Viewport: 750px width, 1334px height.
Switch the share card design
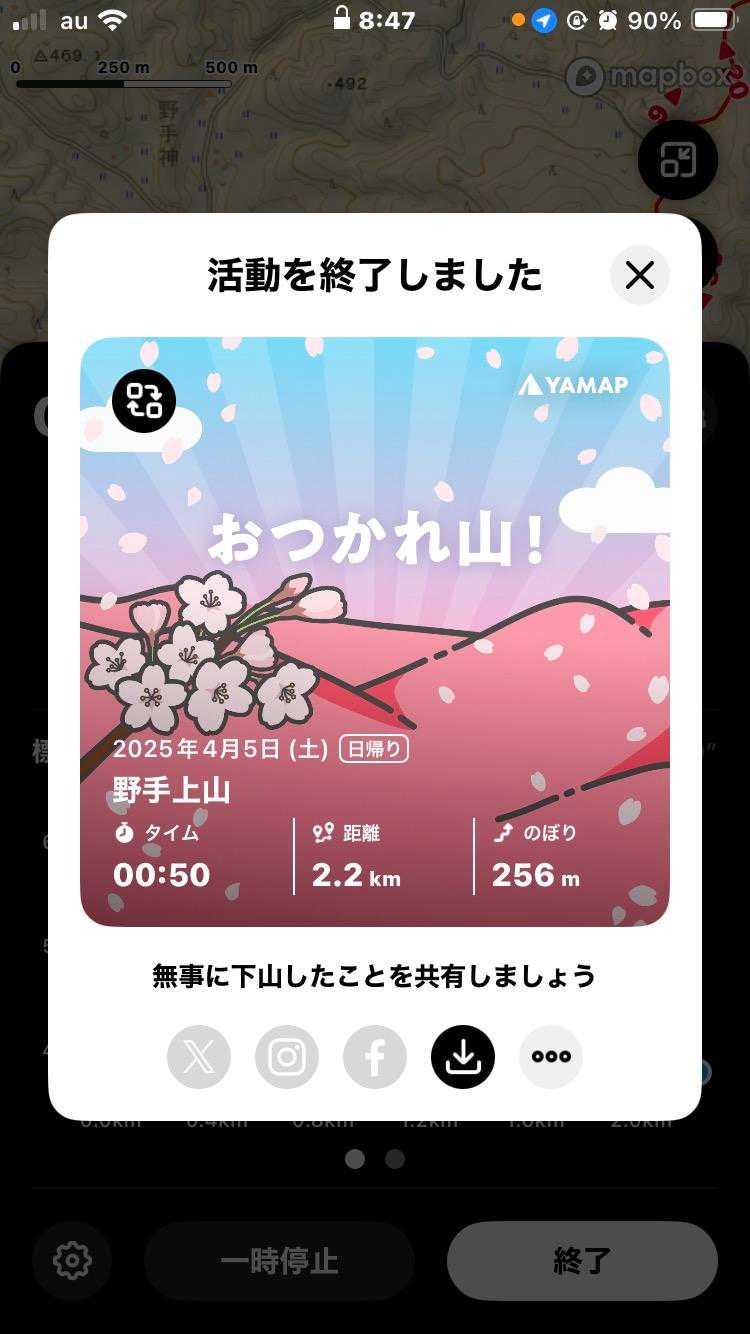(x=144, y=401)
